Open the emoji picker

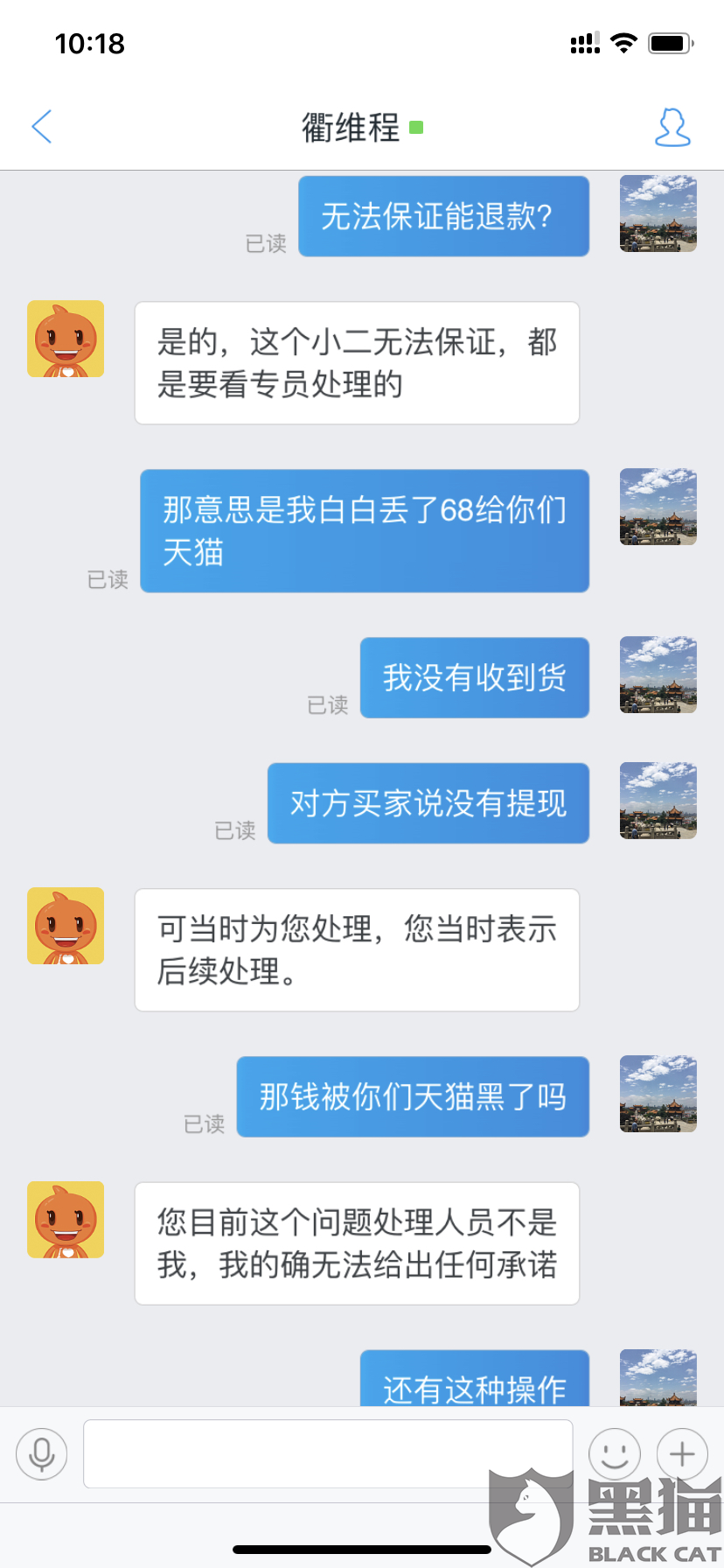tap(615, 1454)
